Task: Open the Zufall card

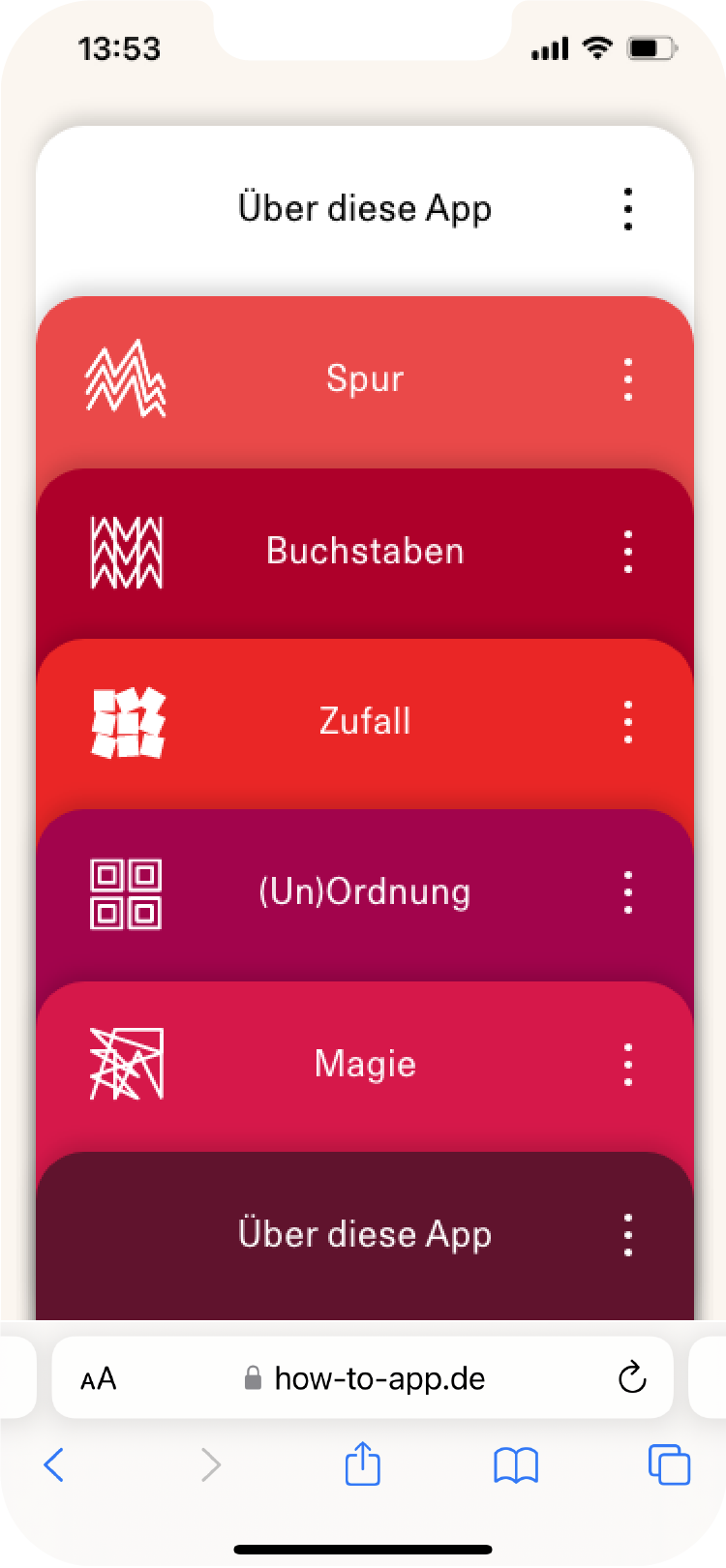Action: [x=364, y=721]
